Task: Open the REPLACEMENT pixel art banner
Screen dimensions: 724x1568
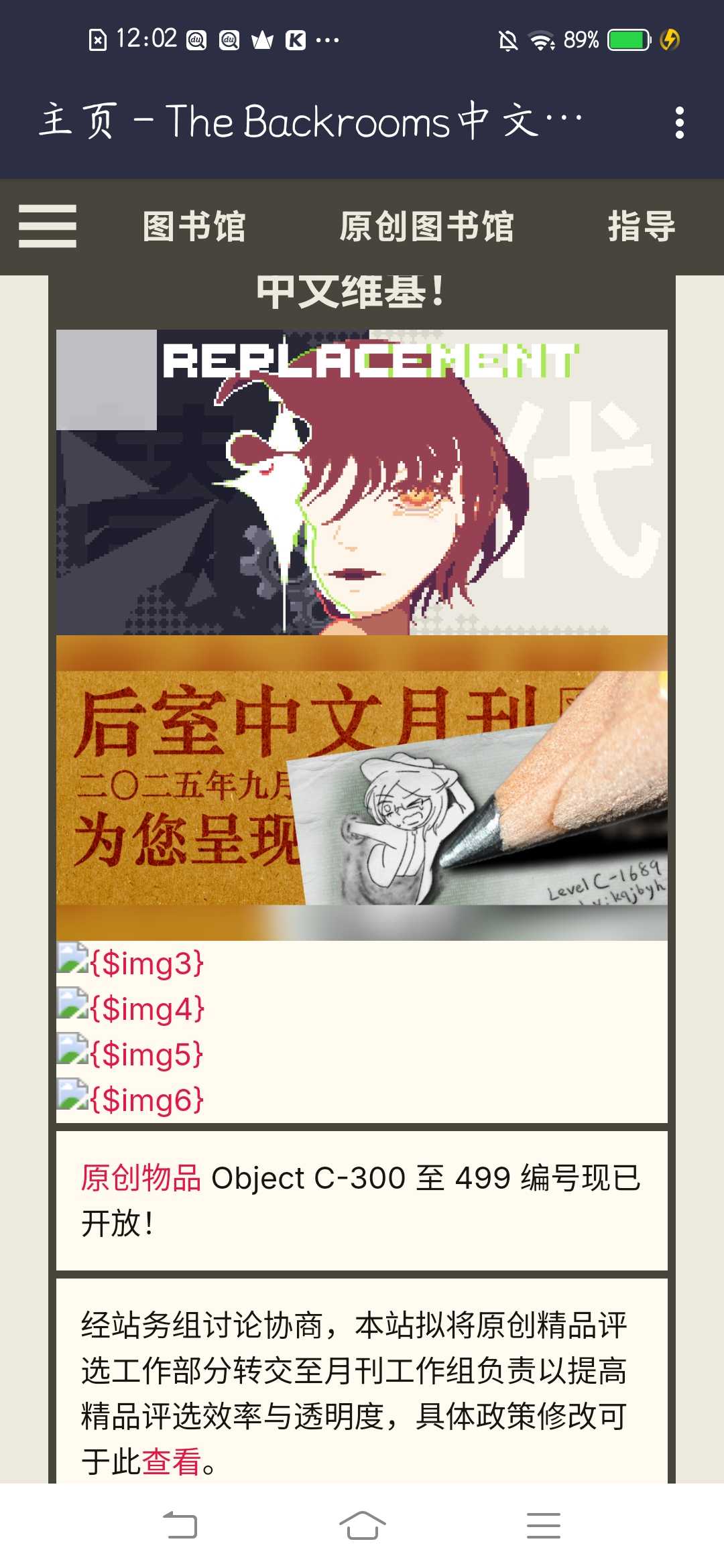Action: pyautogui.click(x=362, y=482)
